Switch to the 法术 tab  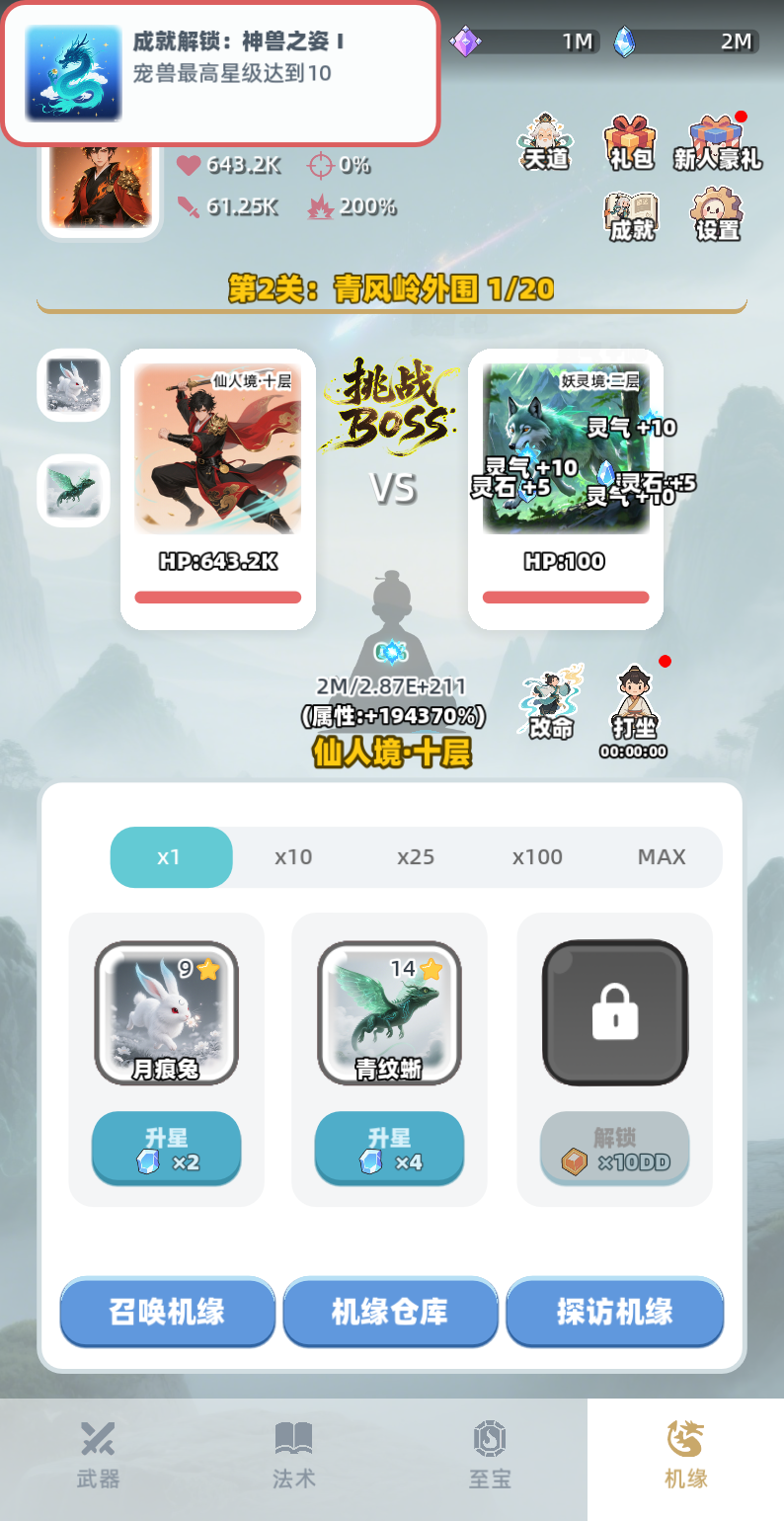(293, 1457)
